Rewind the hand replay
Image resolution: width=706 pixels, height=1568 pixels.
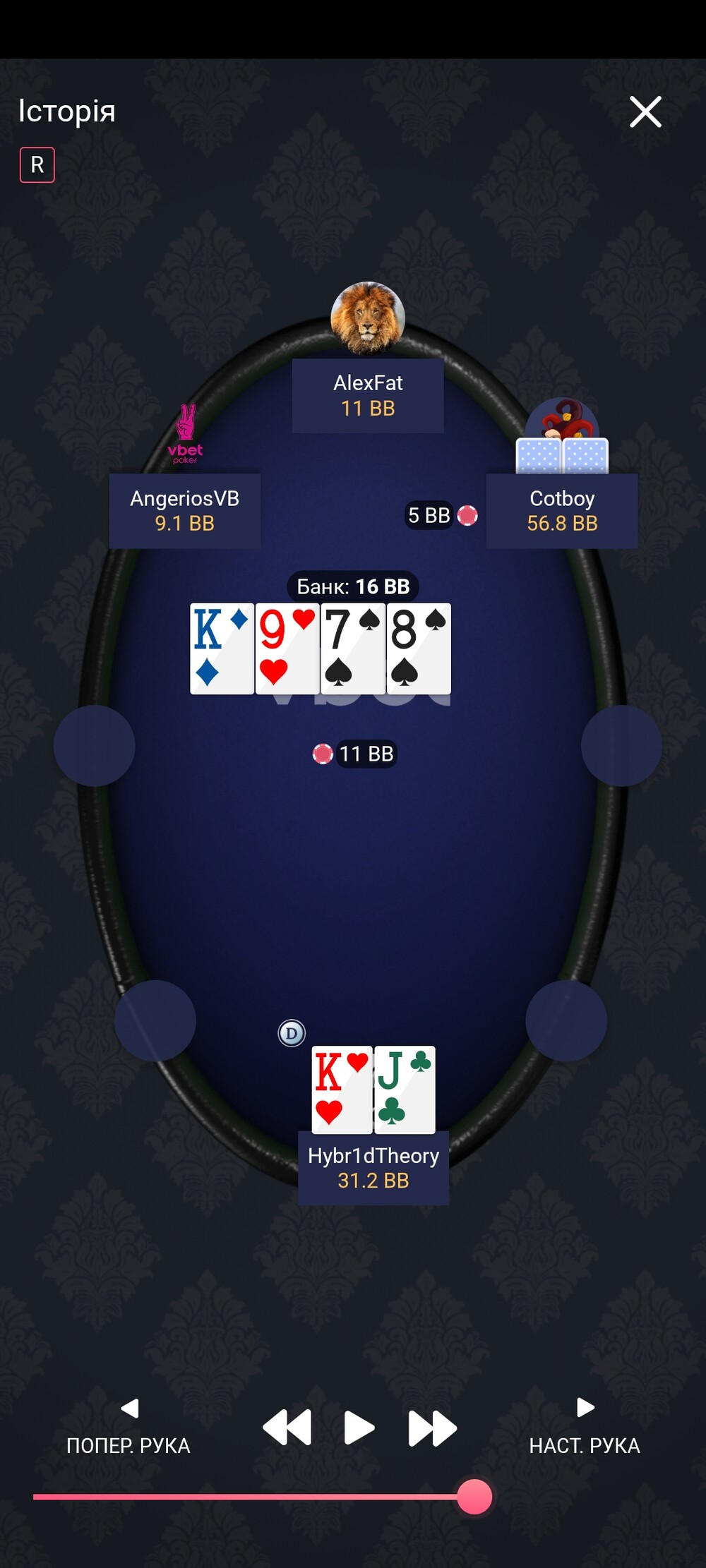pos(287,1428)
